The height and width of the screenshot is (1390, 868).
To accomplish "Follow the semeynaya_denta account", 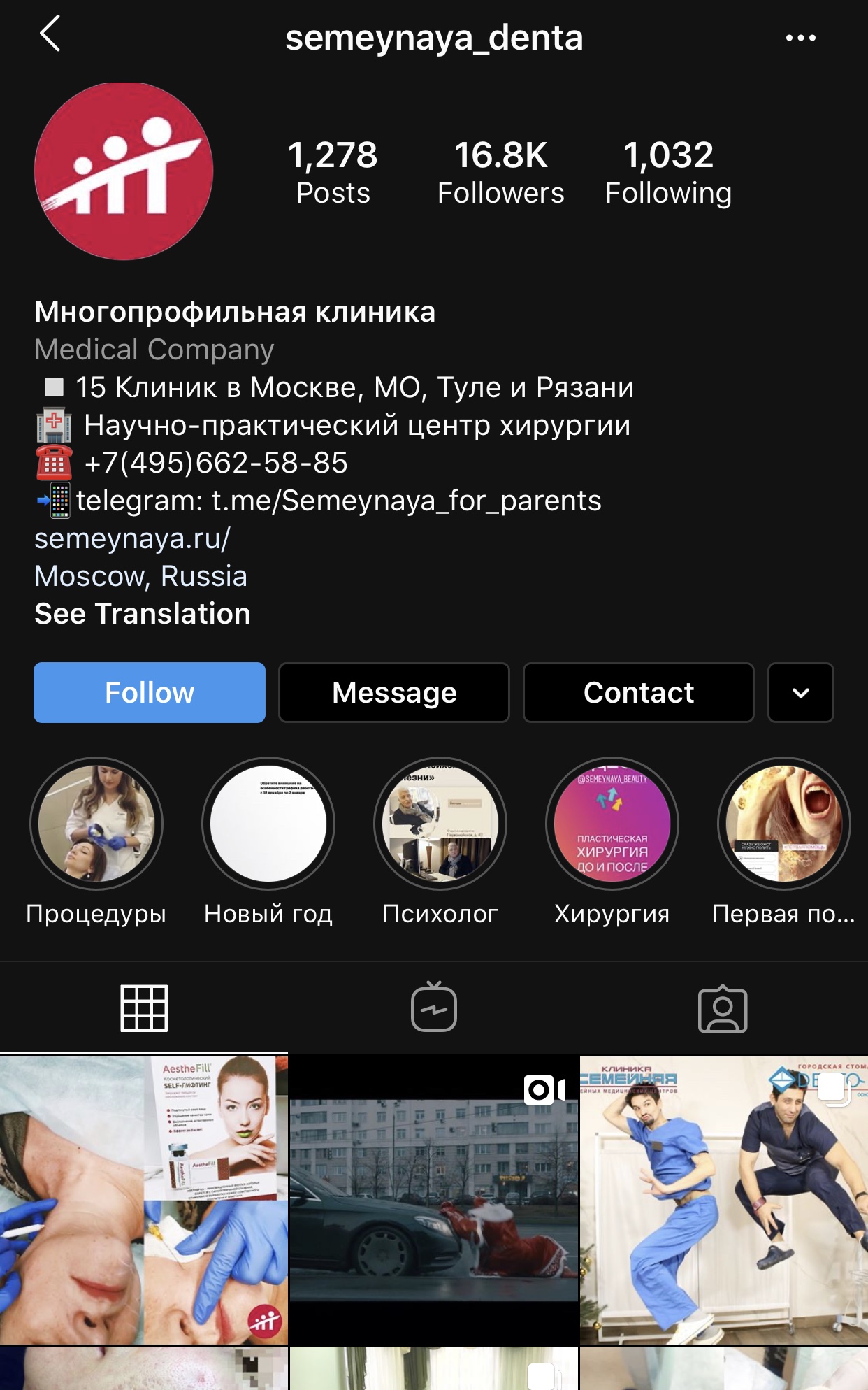I will tap(150, 692).
